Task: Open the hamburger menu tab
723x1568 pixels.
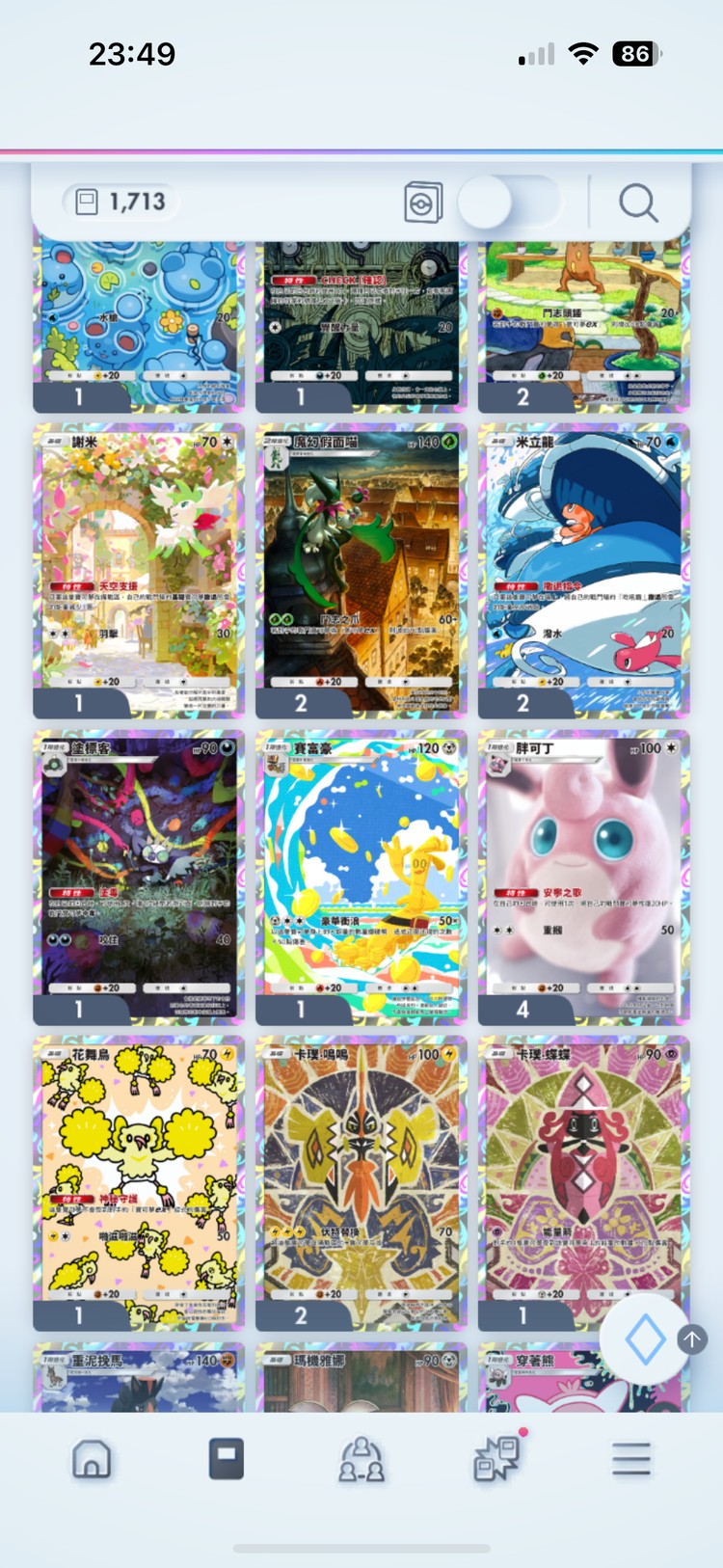Action: coord(631,1459)
